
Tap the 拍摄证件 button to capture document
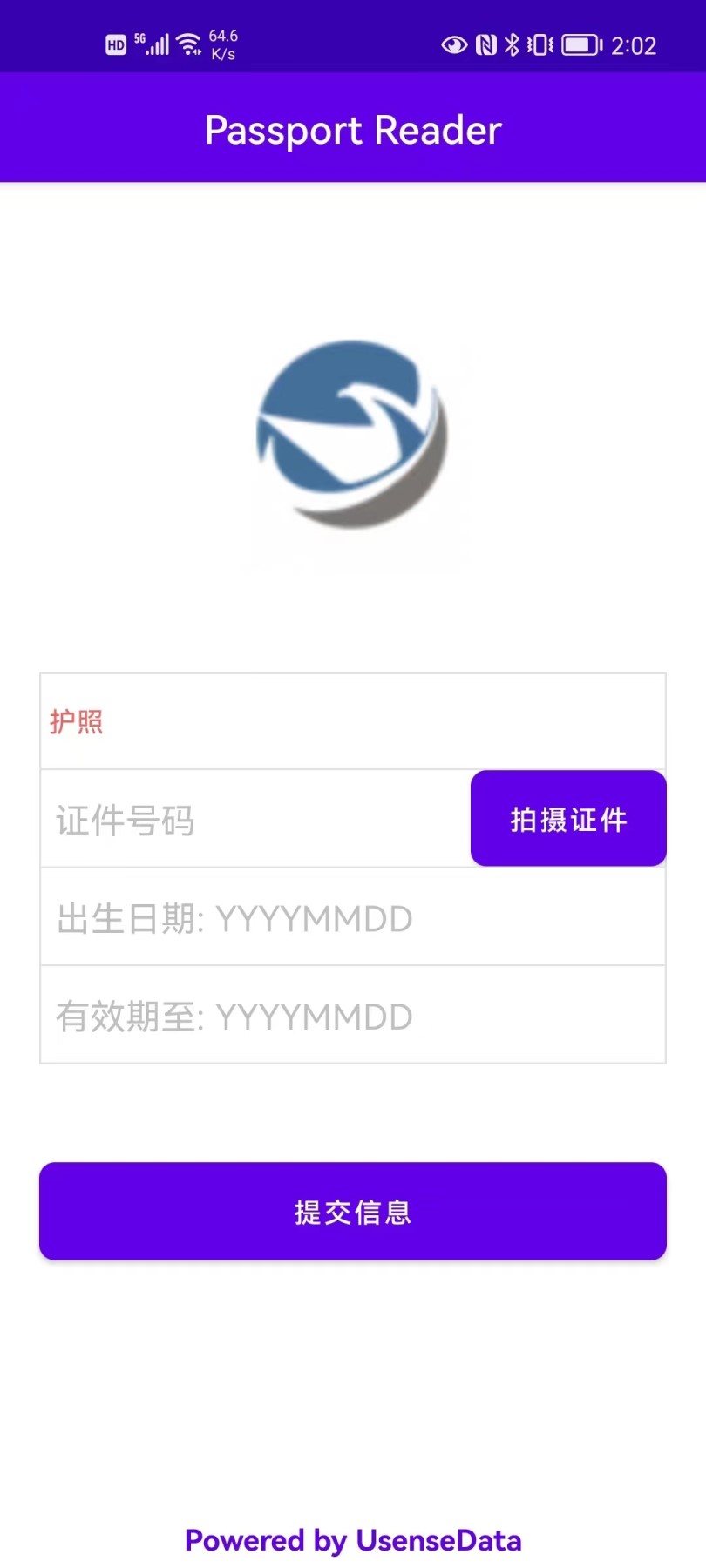click(567, 818)
